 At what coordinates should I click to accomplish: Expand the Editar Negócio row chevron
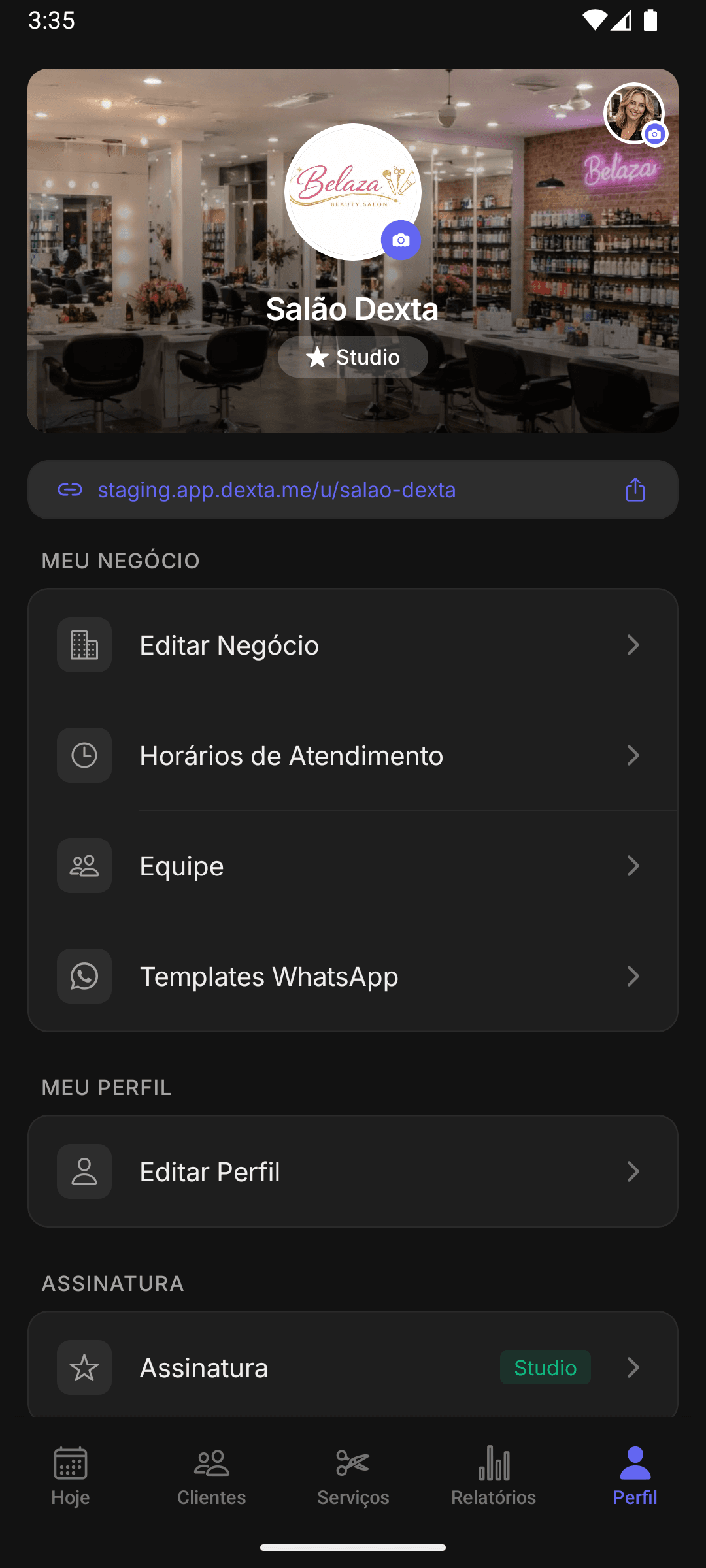tap(632, 645)
